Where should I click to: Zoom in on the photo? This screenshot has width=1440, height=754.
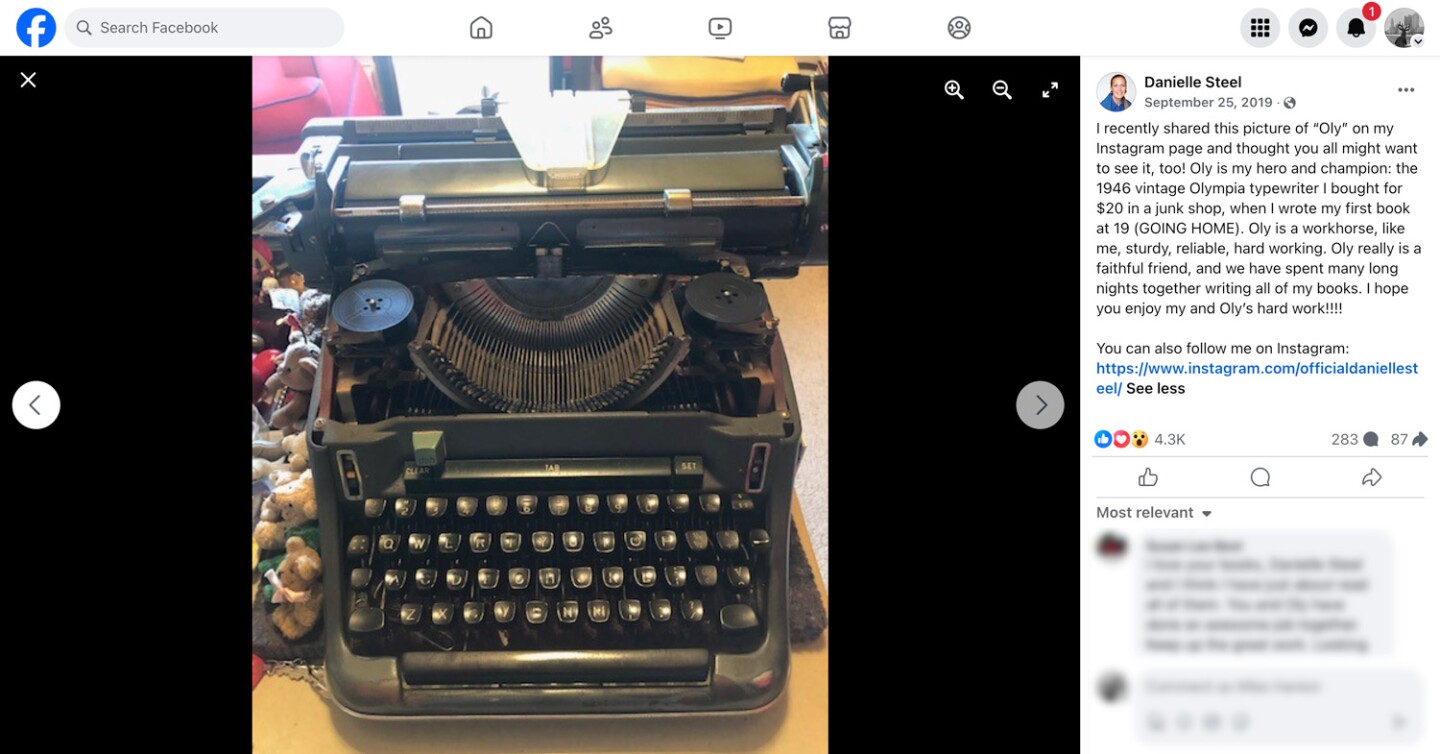pos(954,90)
